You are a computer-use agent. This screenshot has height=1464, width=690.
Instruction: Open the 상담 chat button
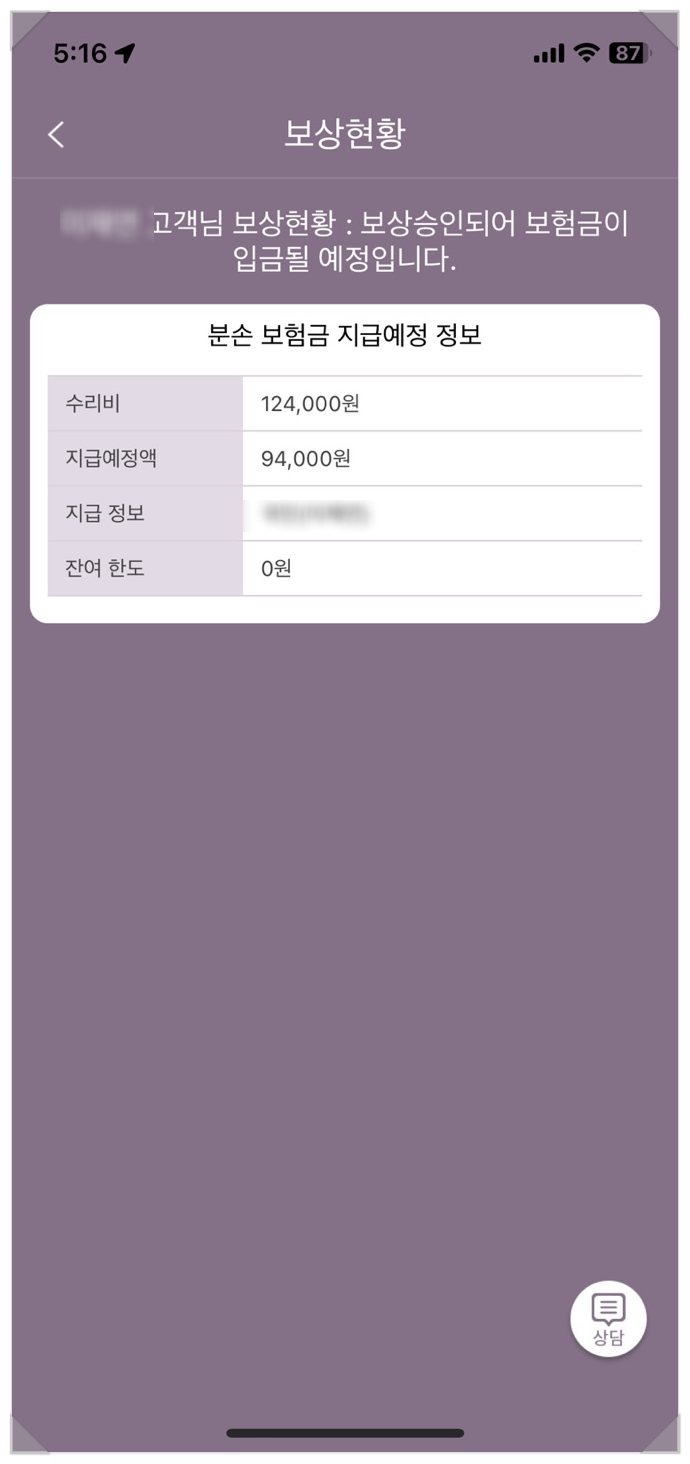(x=608, y=1318)
